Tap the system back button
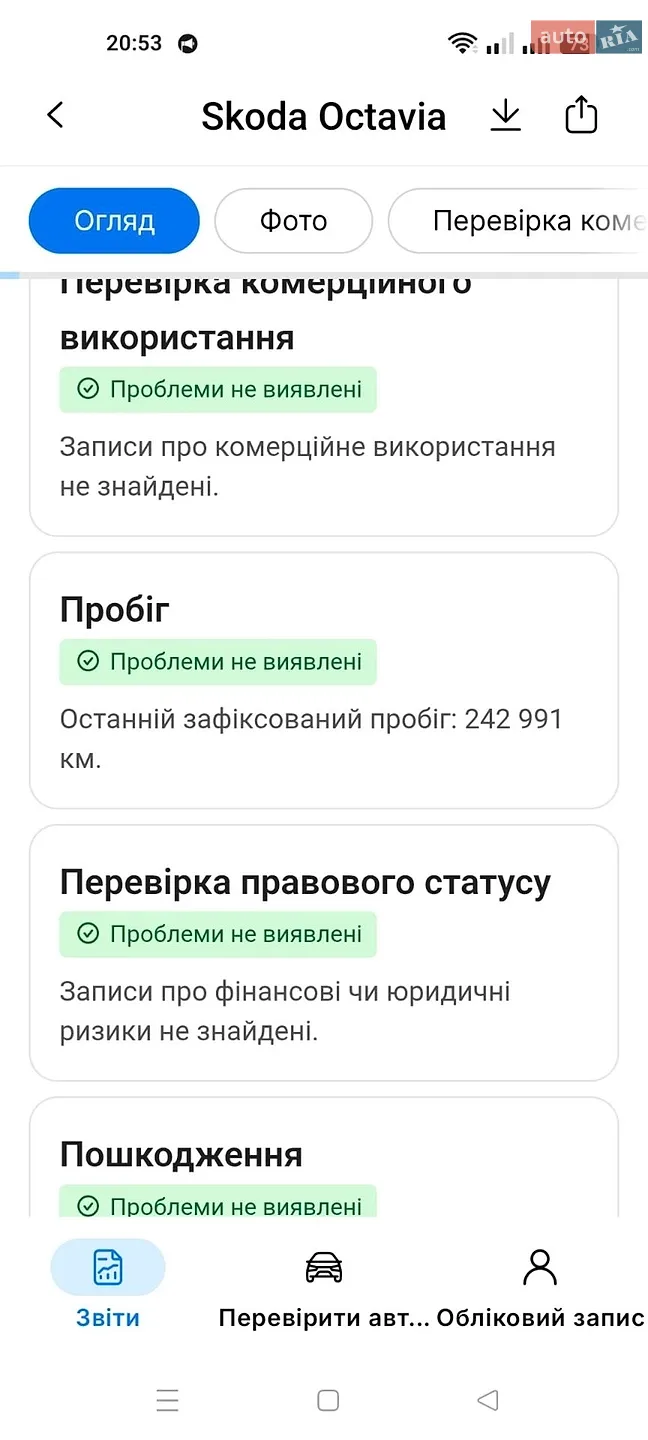 pyautogui.click(x=487, y=1400)
